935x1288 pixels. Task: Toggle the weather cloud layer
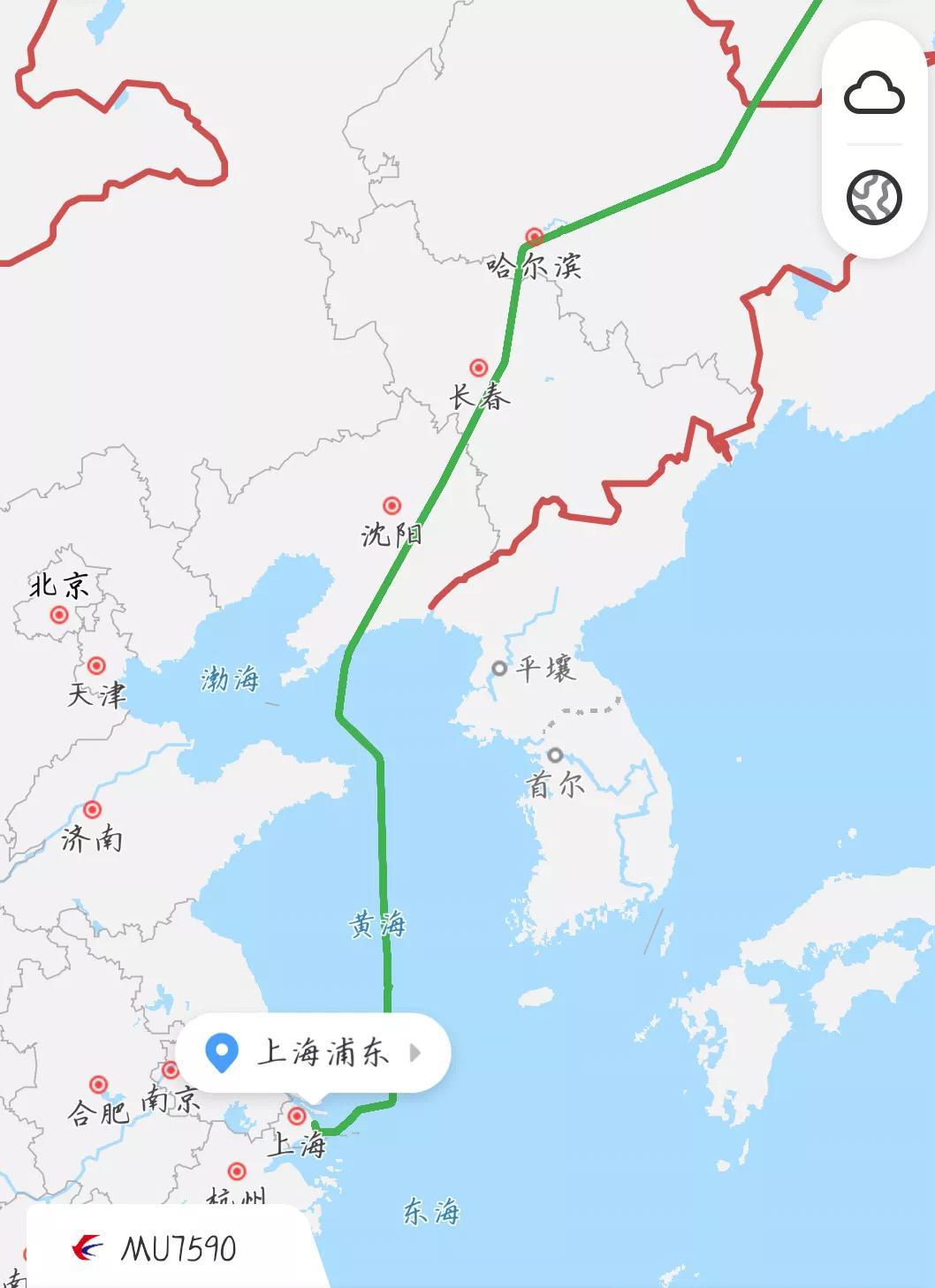pos(873,93)
